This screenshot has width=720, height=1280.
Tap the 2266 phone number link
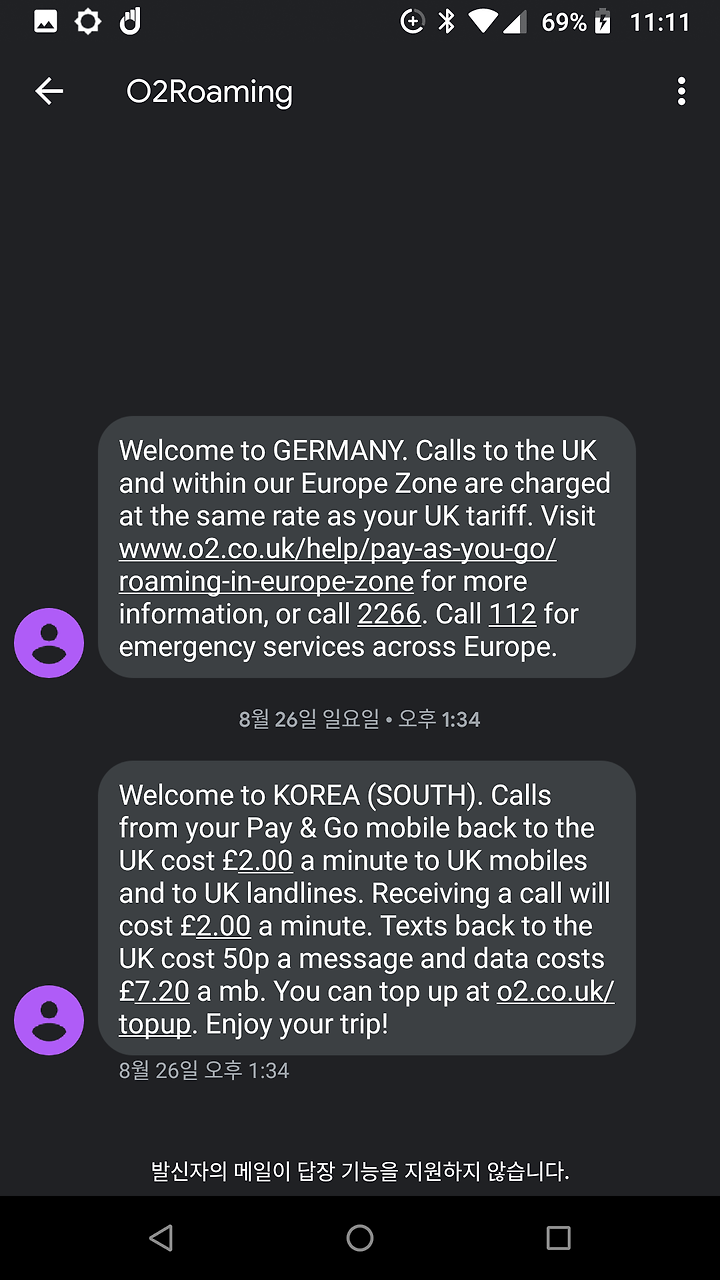389,614
